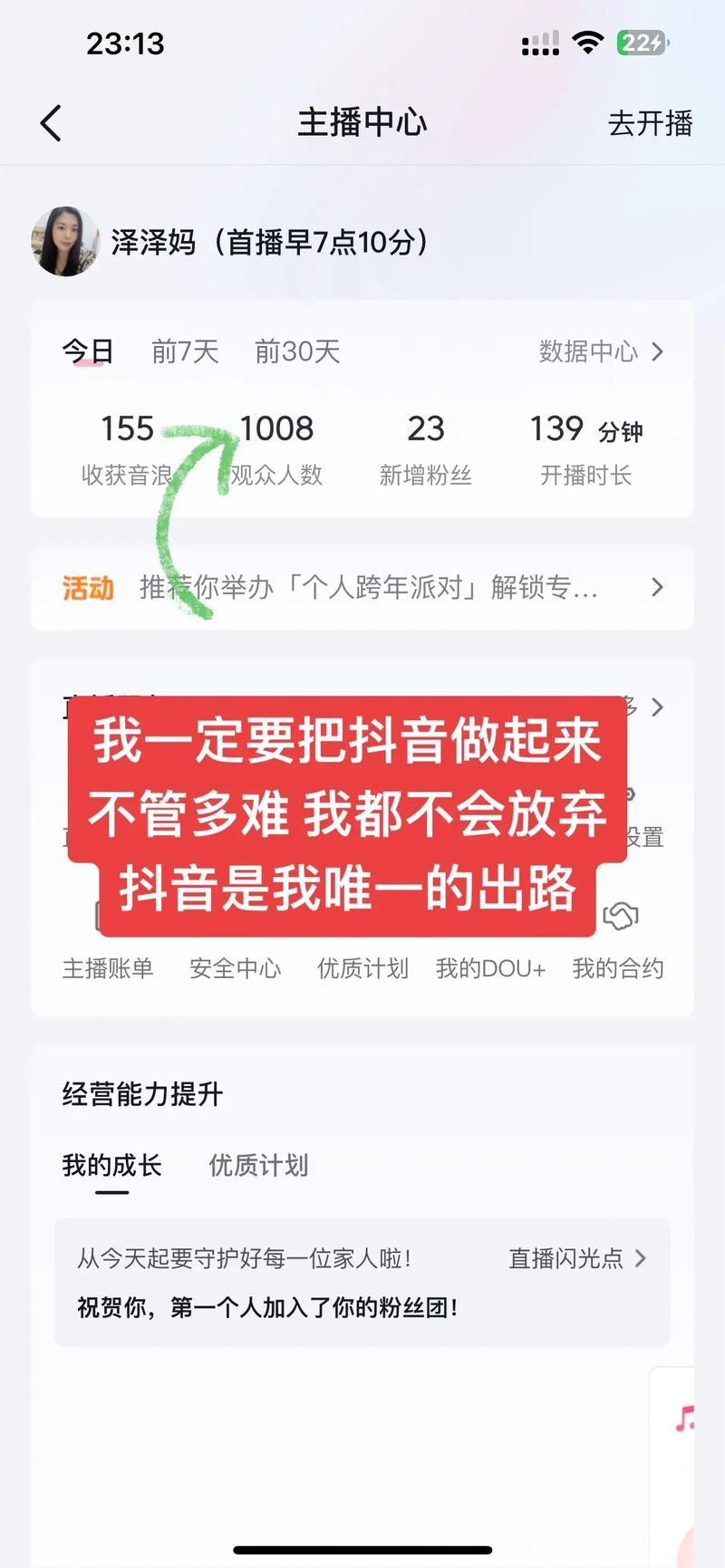725x1568 pixels.
Task: Open 优质计划 next to 安全中心
Action: point(362,967)
